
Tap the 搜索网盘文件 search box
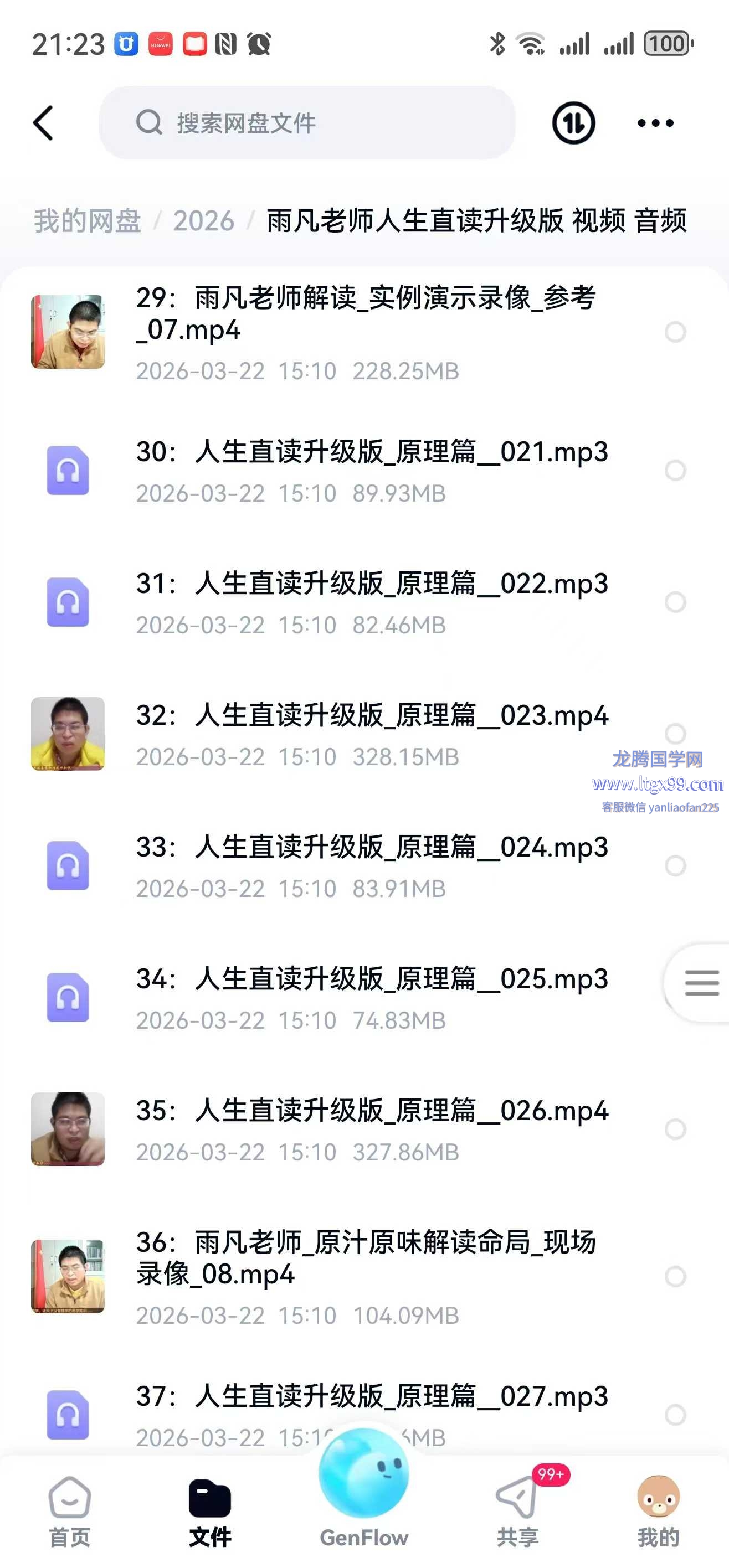pos(307,123)
